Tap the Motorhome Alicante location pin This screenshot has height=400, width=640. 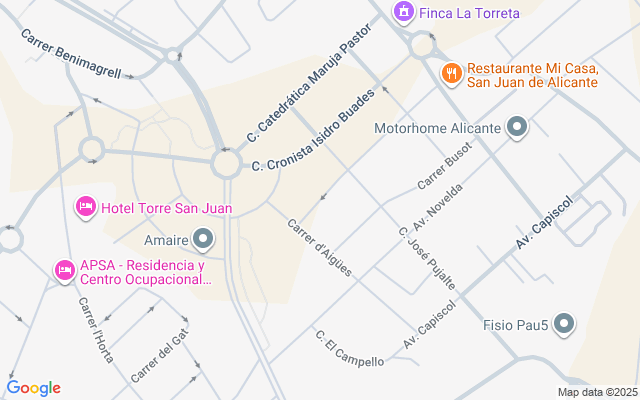(517, 128)
